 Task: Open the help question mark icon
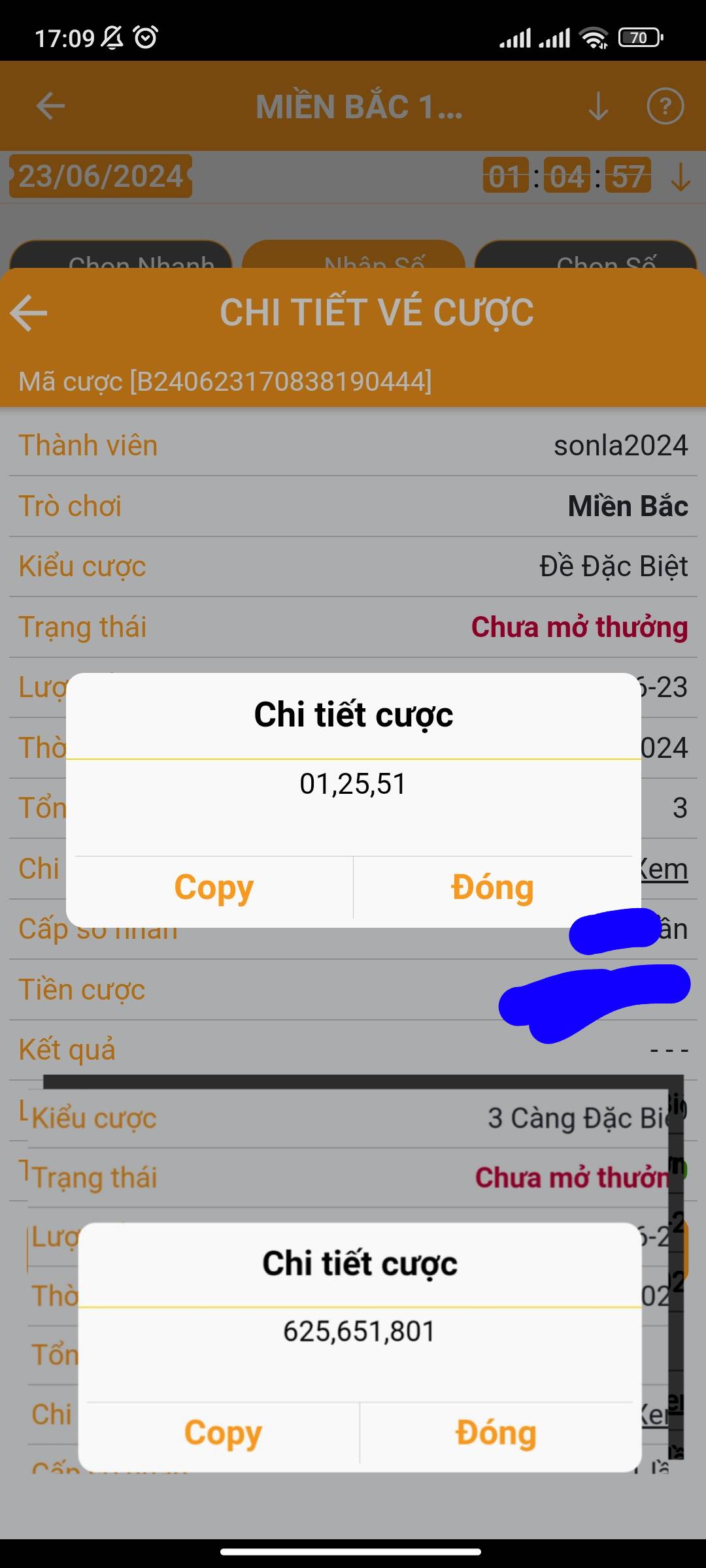pos(665,106)
